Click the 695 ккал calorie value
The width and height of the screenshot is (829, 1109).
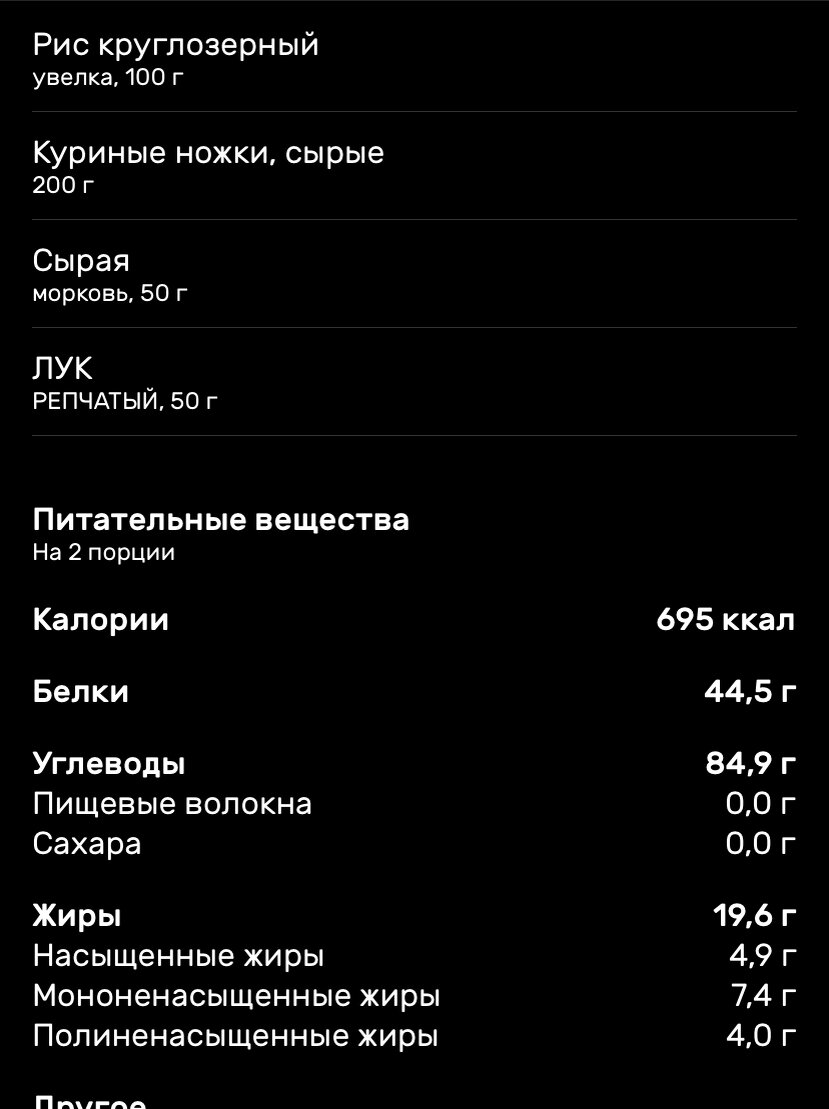726,619
